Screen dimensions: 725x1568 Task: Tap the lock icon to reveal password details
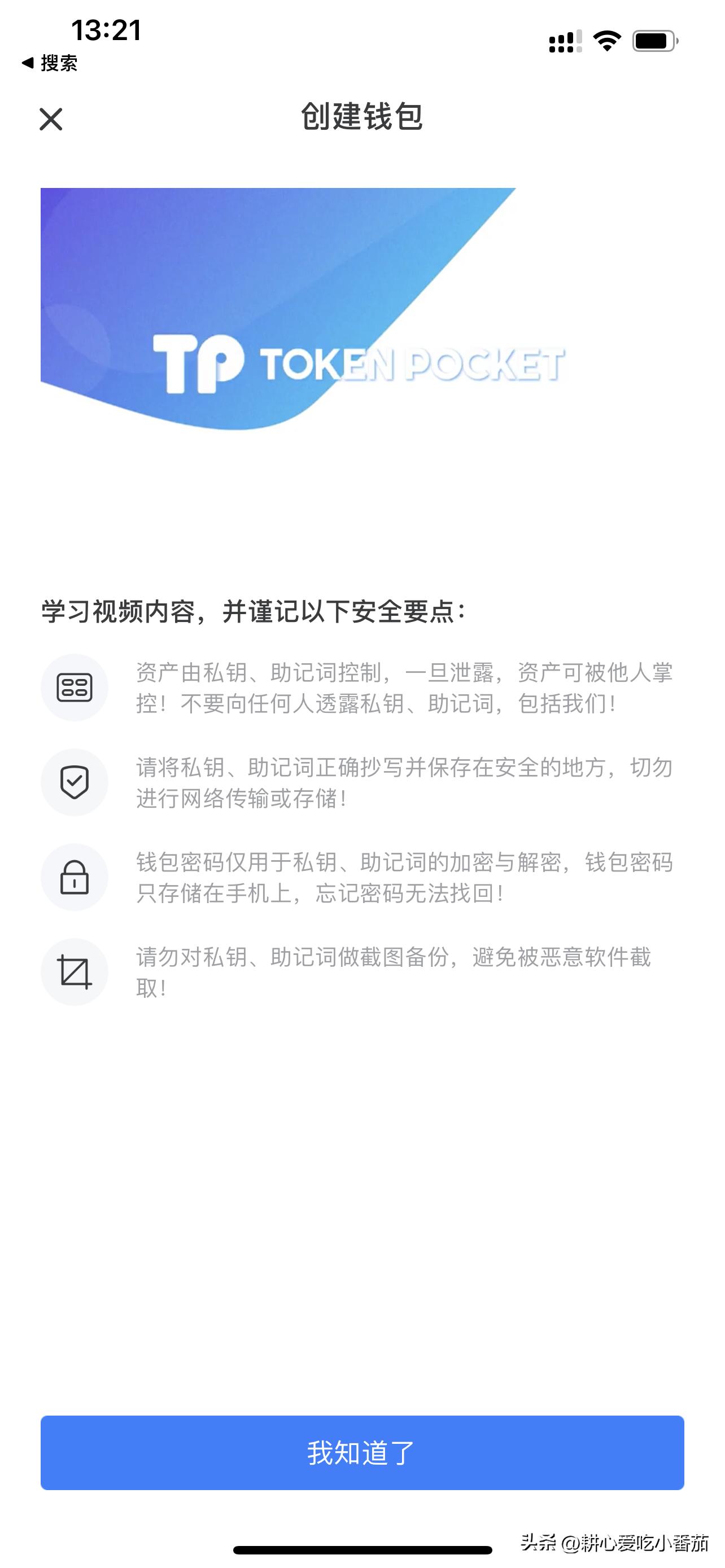(x=75, y=877)
